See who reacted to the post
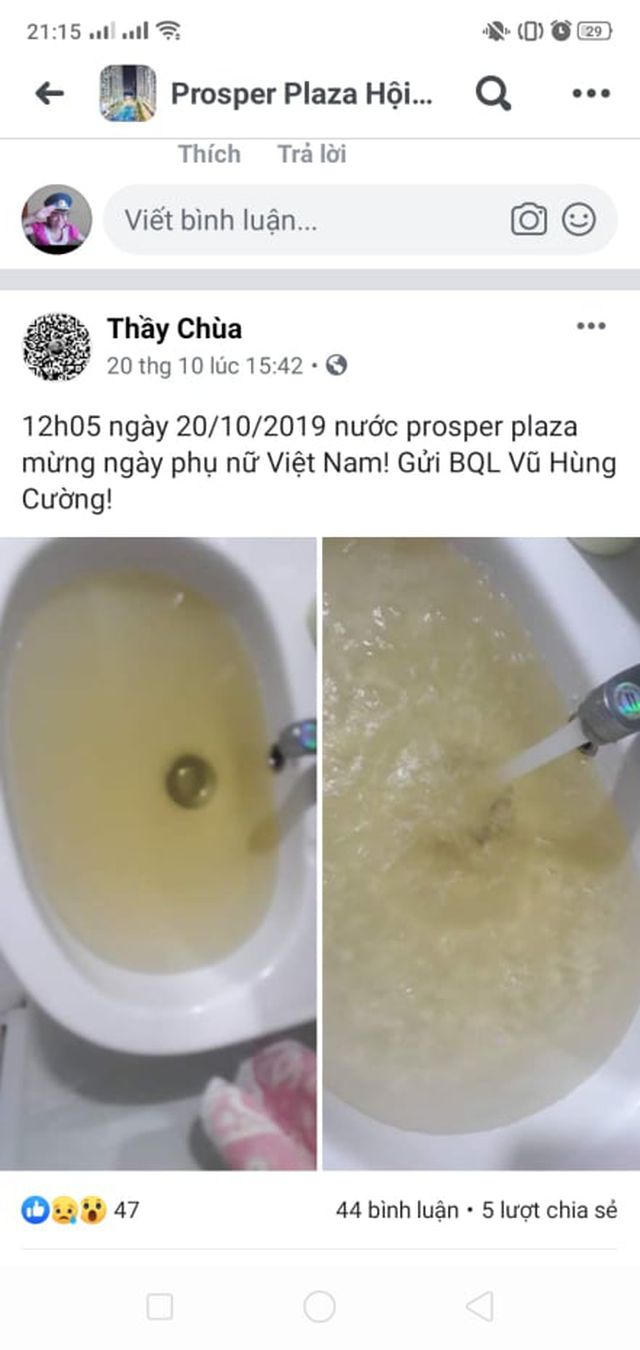 pyautogui.click(x=80, y=1210)
